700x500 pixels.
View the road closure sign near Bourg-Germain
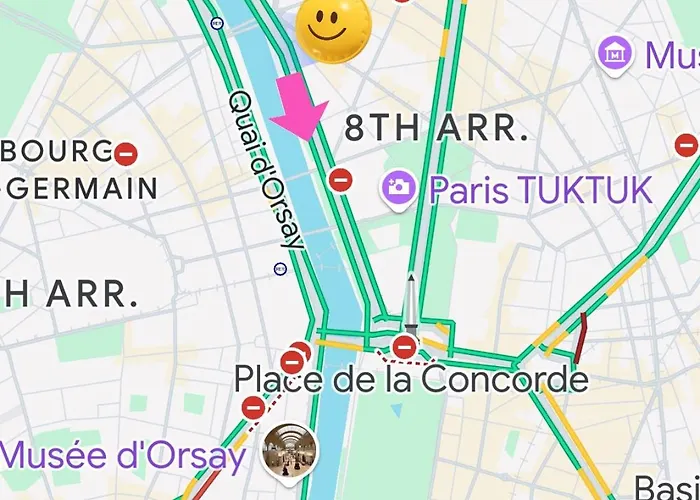(x=126, y=154)
